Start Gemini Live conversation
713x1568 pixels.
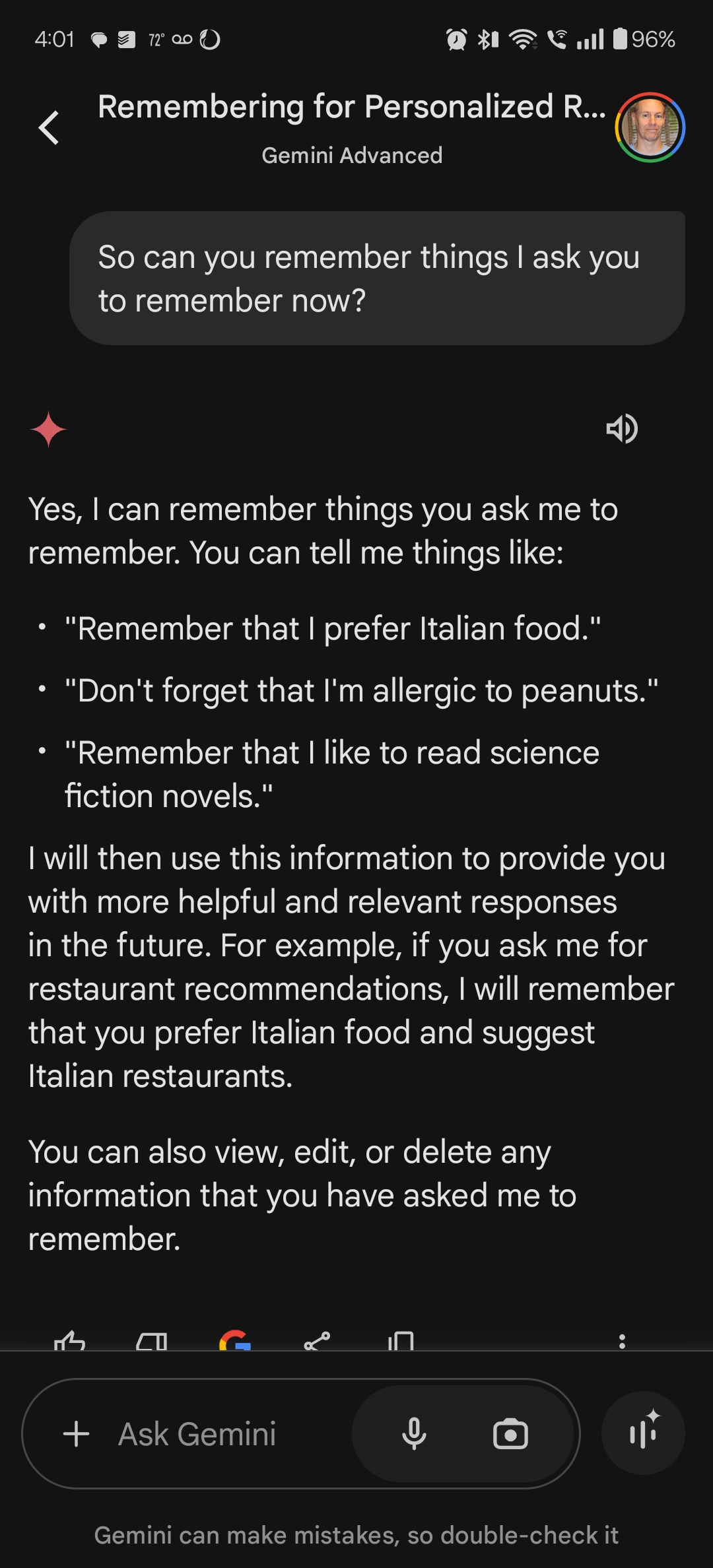(643, 1433)
